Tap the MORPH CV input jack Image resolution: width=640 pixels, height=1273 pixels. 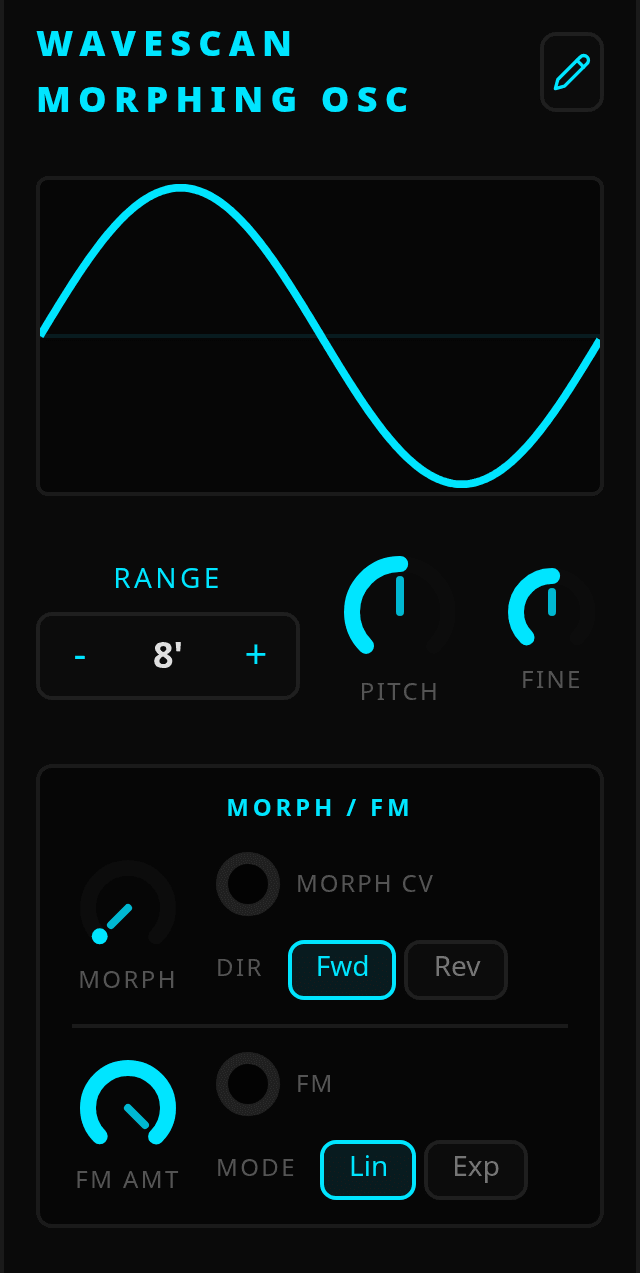coord(248,884)
